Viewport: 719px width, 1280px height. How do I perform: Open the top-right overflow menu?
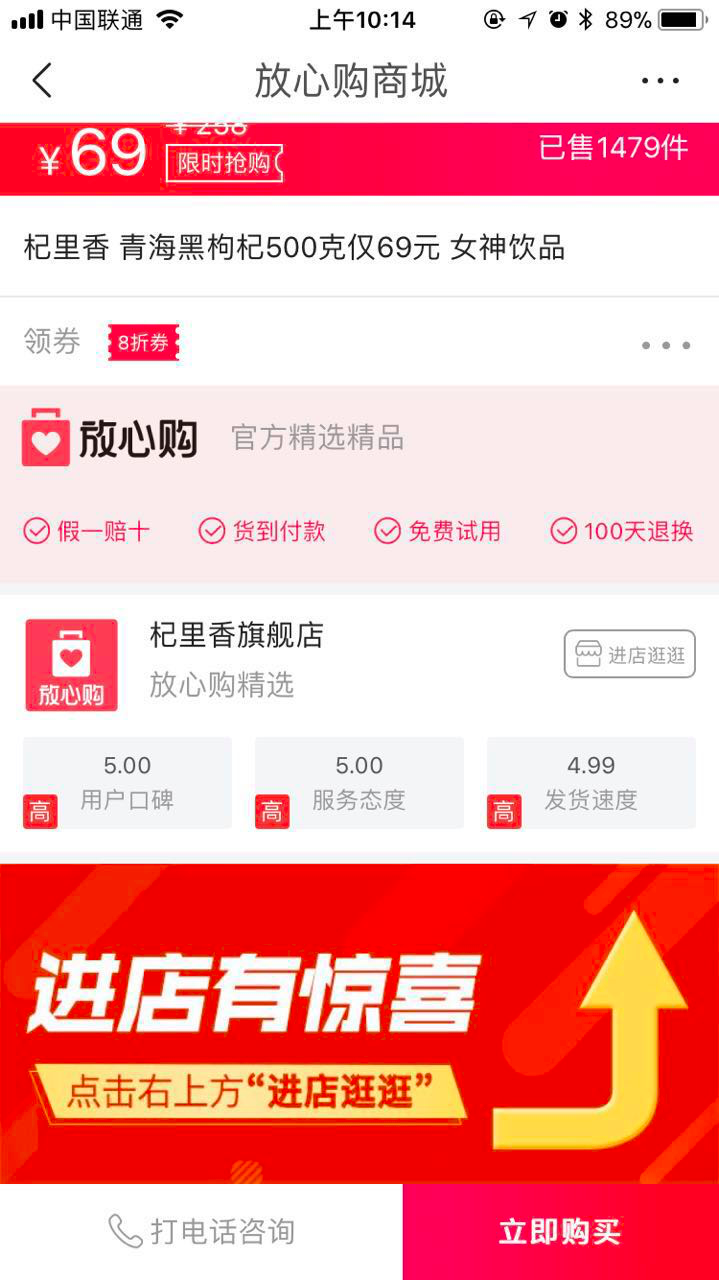(x=660, y=81)
